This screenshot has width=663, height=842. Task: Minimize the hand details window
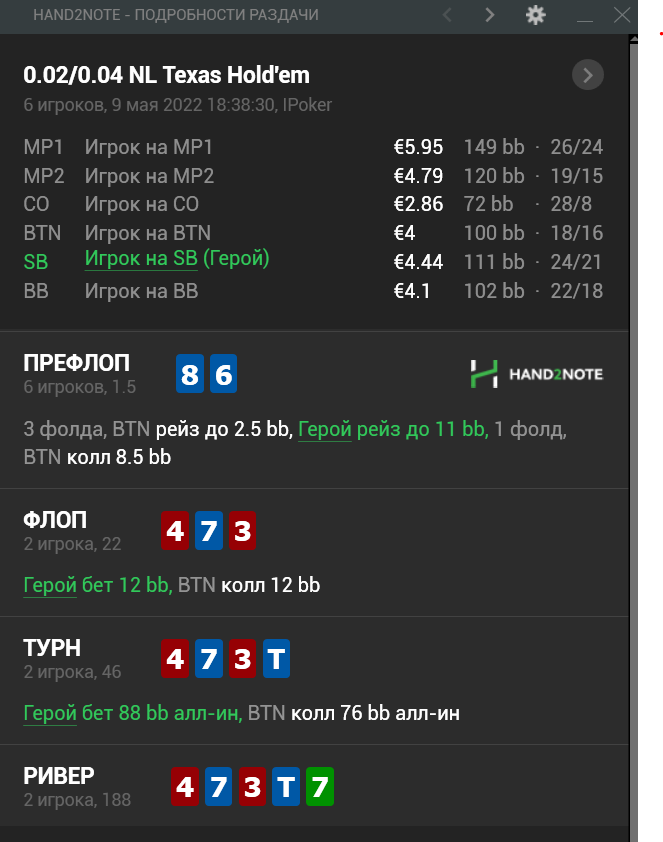click(x=585, y=17)
